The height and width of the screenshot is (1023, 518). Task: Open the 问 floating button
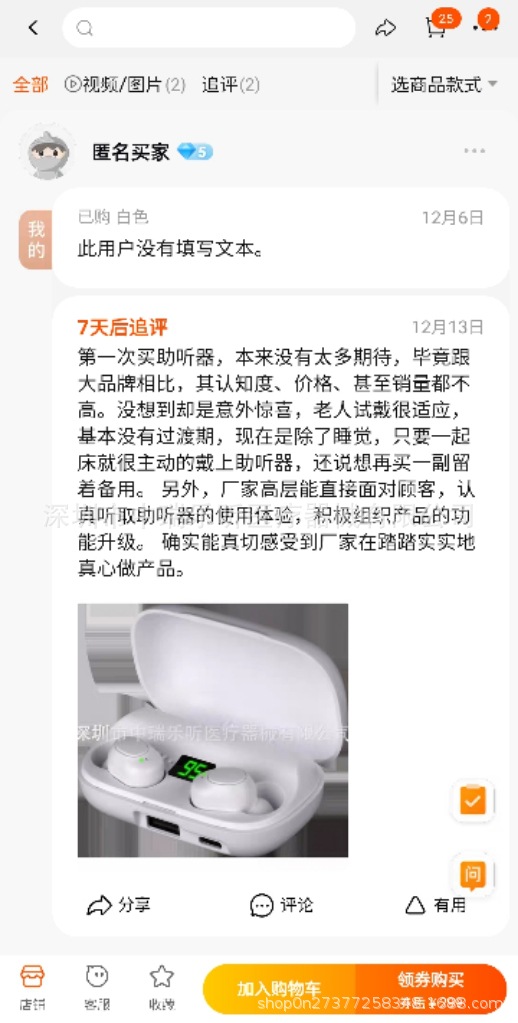tap(473, 872)
